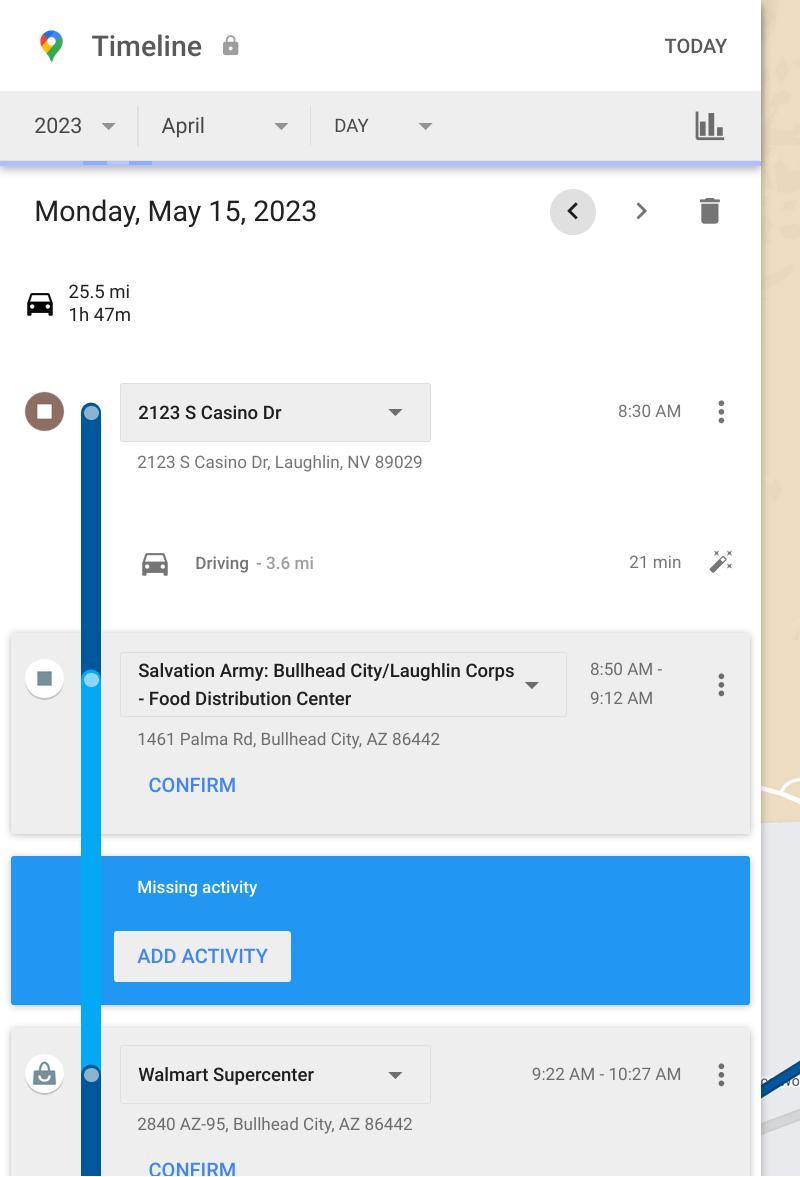Open options menu for Salvation Army visit
The width and height of the screenshot is (800, 1177).
click(720, 684)
